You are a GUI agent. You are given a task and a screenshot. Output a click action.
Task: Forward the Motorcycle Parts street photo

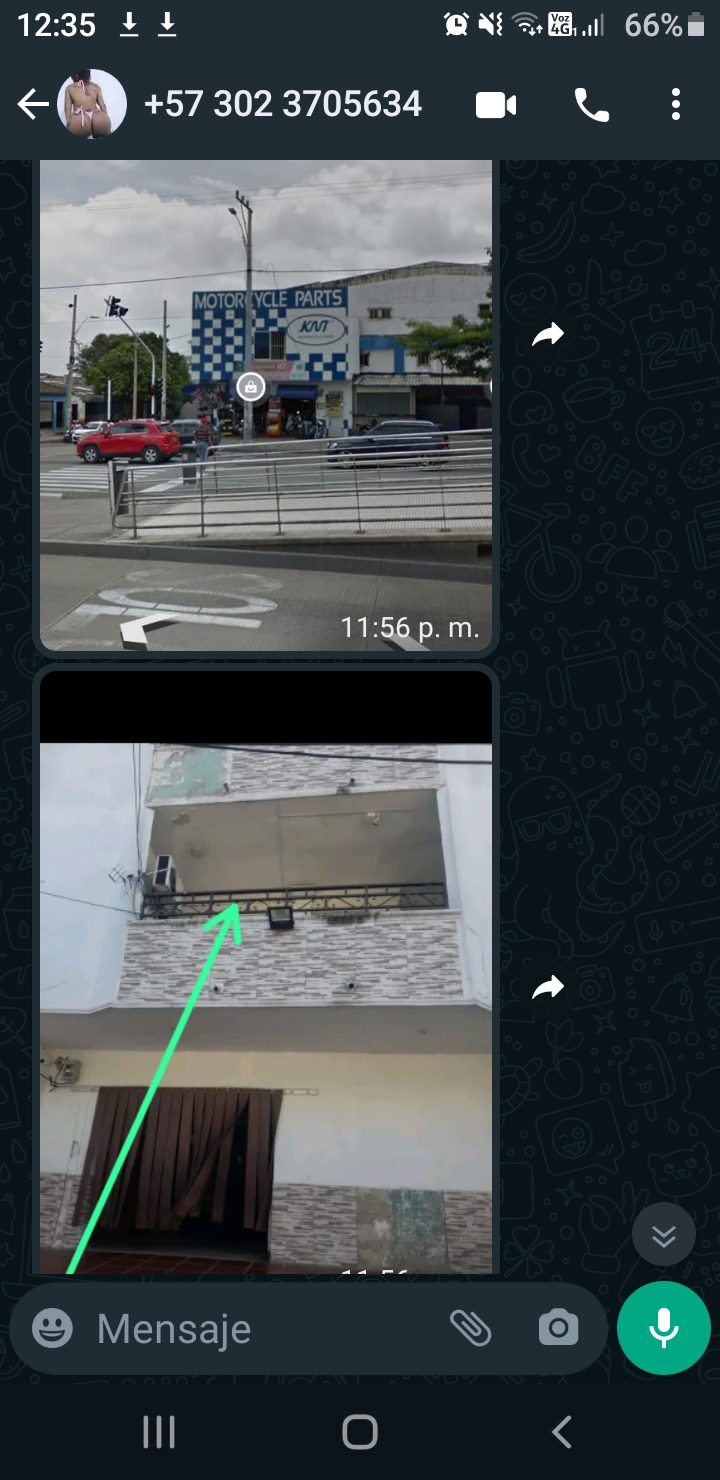[x=548, y=335]
